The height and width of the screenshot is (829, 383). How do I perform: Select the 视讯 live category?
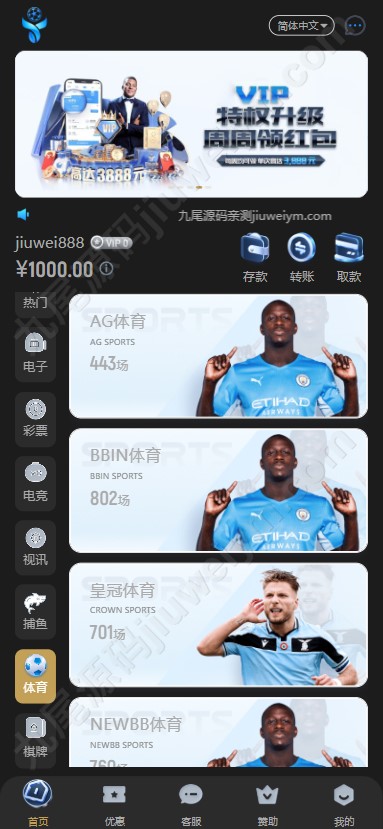coord(35,548)
